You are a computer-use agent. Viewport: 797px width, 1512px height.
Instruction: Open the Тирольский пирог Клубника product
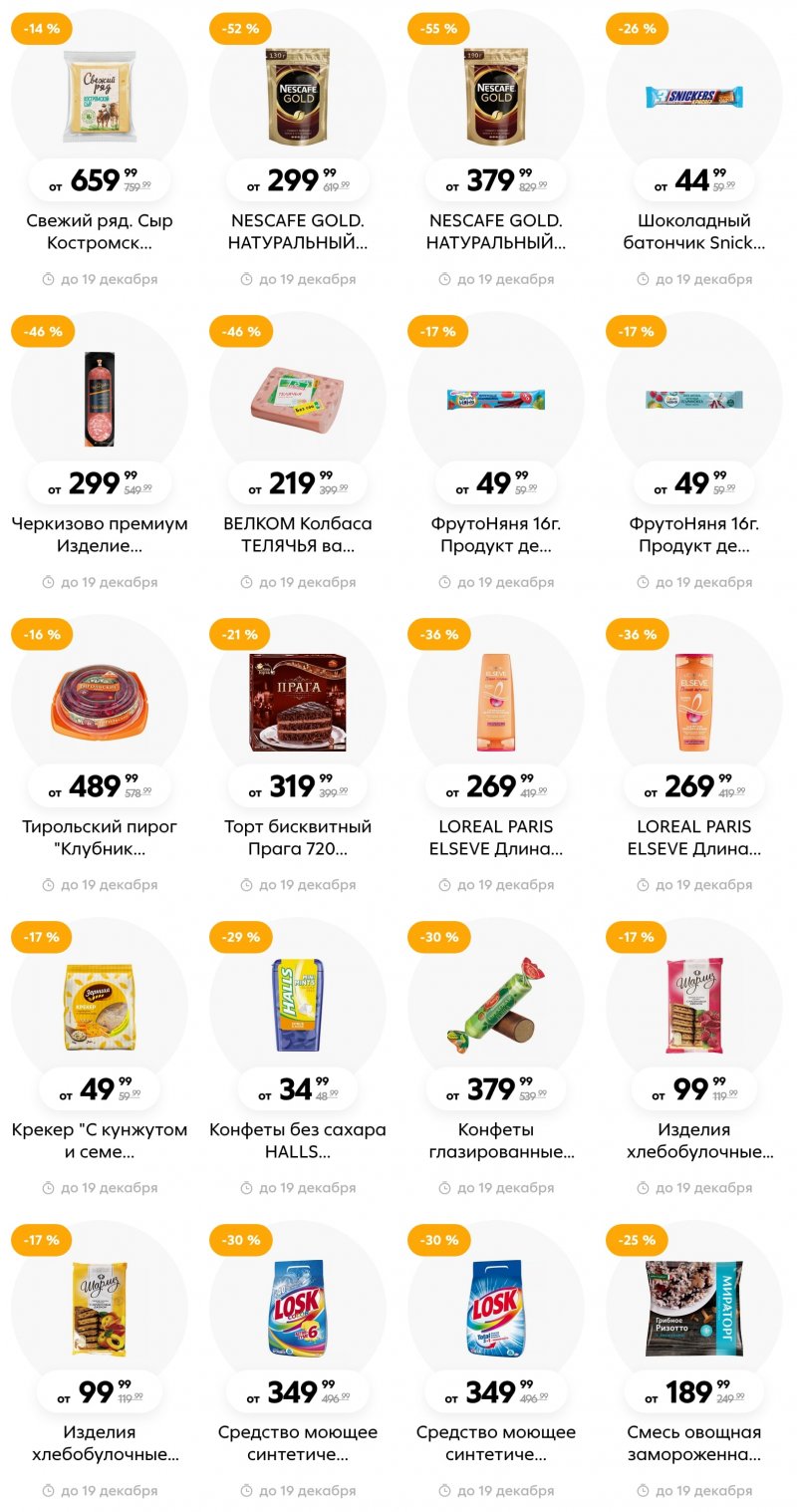tap(100, 704)
